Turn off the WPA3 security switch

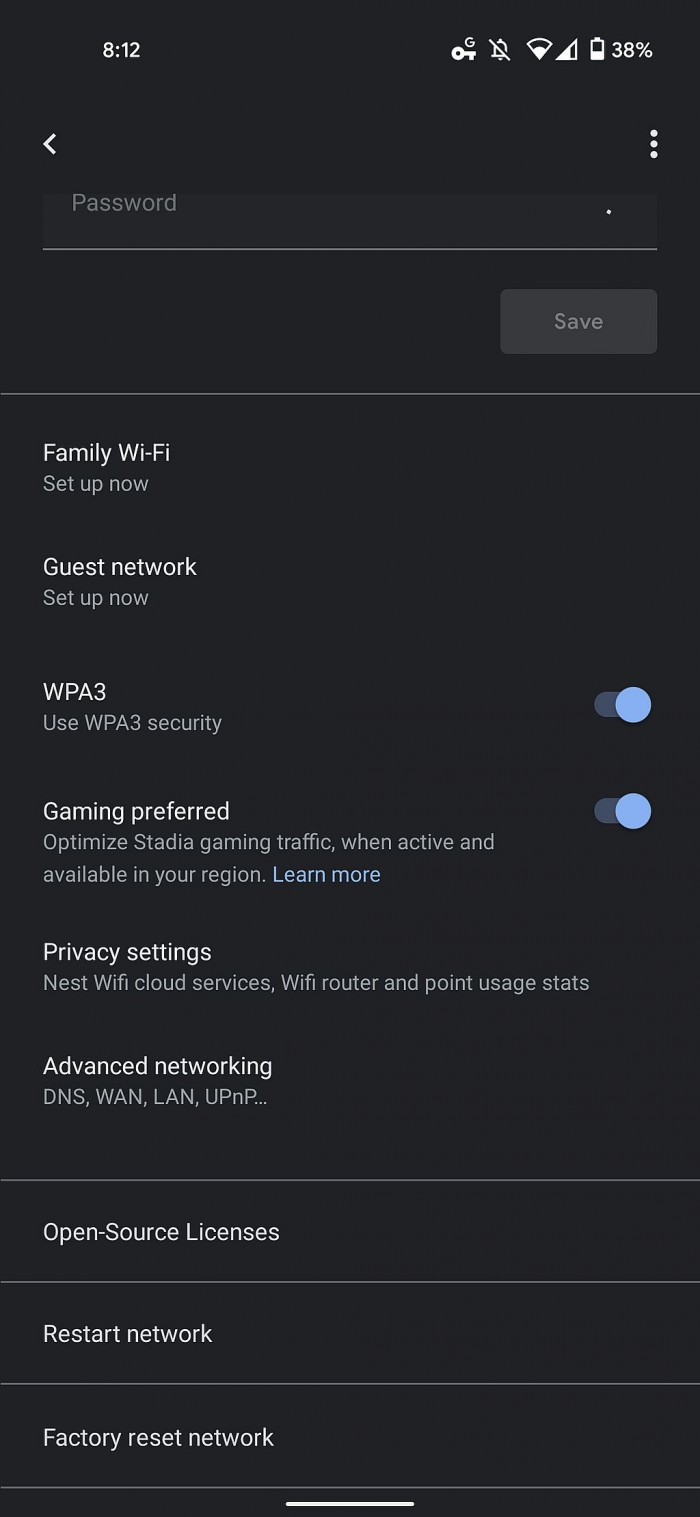623,705
